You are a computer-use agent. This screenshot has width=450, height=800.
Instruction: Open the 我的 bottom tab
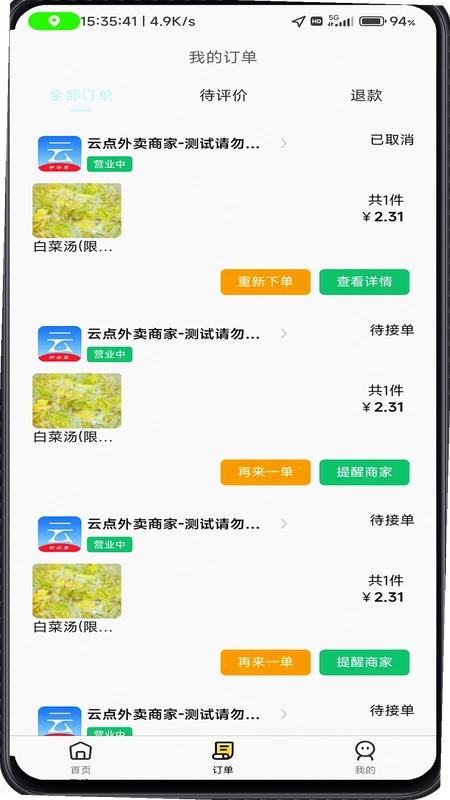pos(365,758)
